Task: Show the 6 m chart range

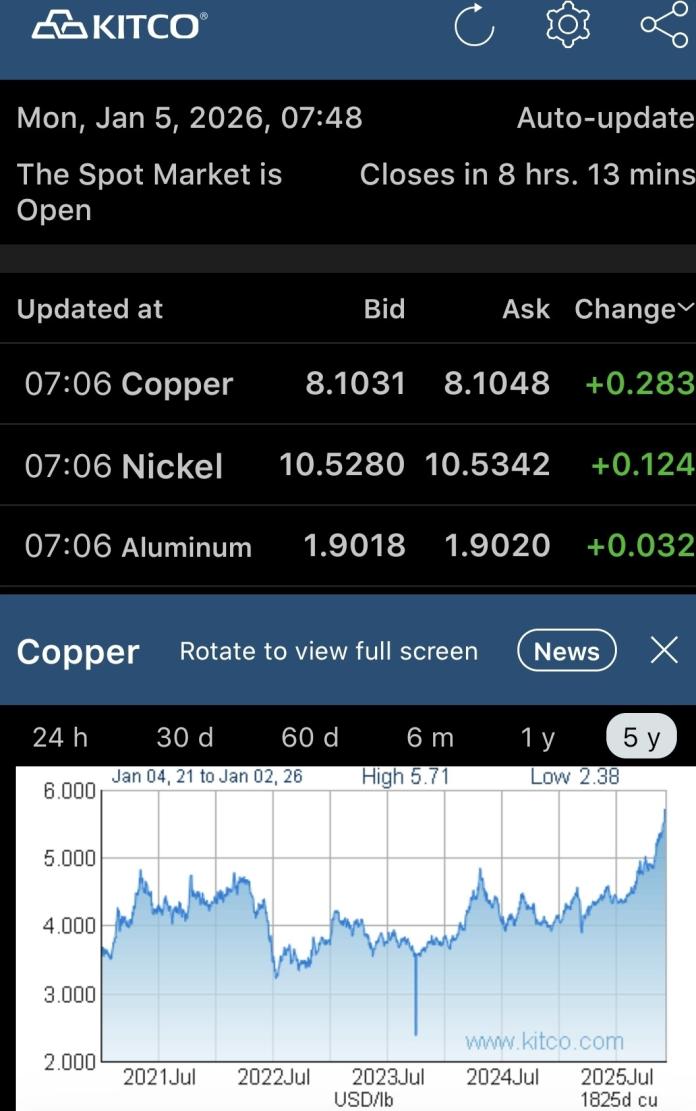Action: (x=430, y=738)
